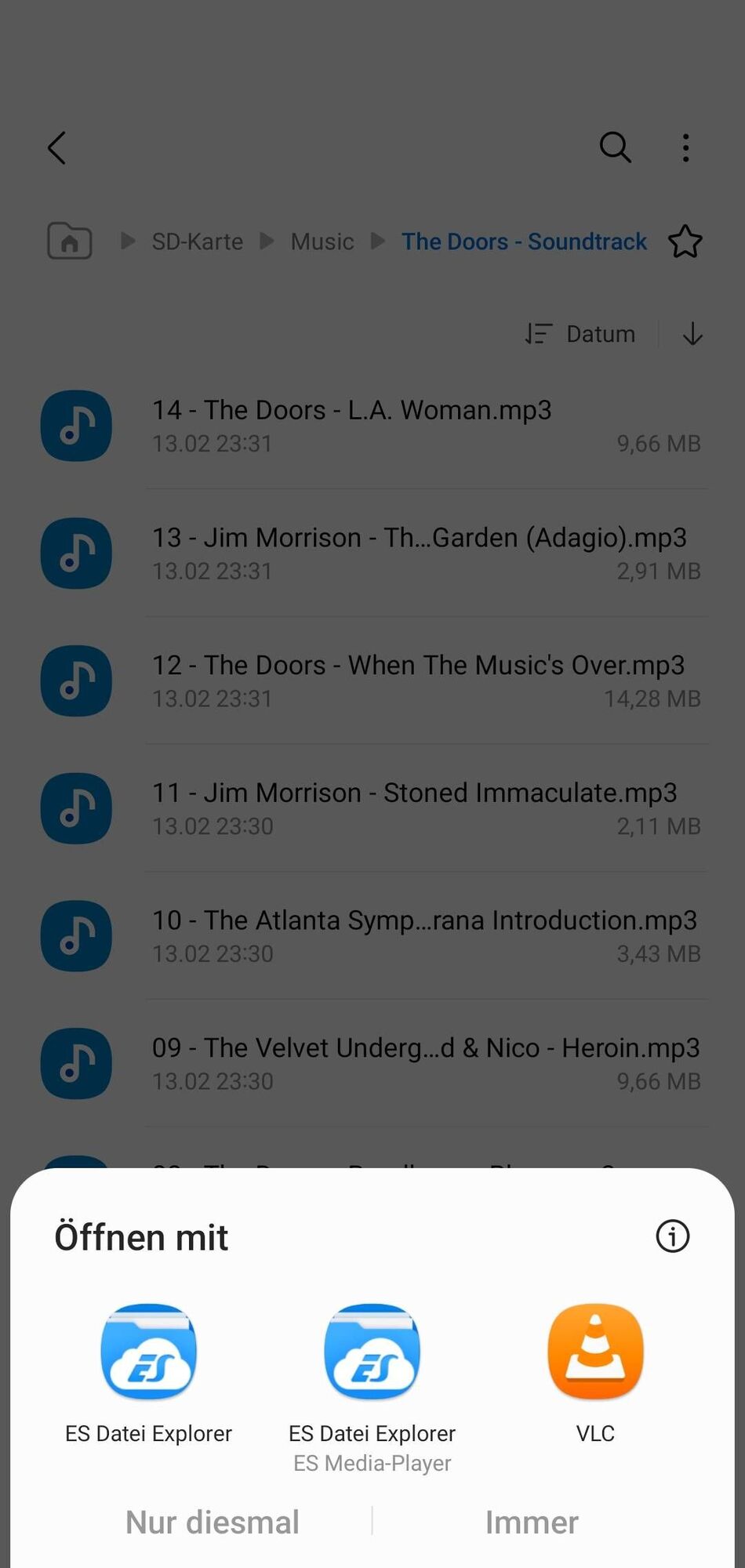This screenshot has height=1568, width=745.
Task: Tap Immer to always use this app
Action: (x=532, y=1522)
